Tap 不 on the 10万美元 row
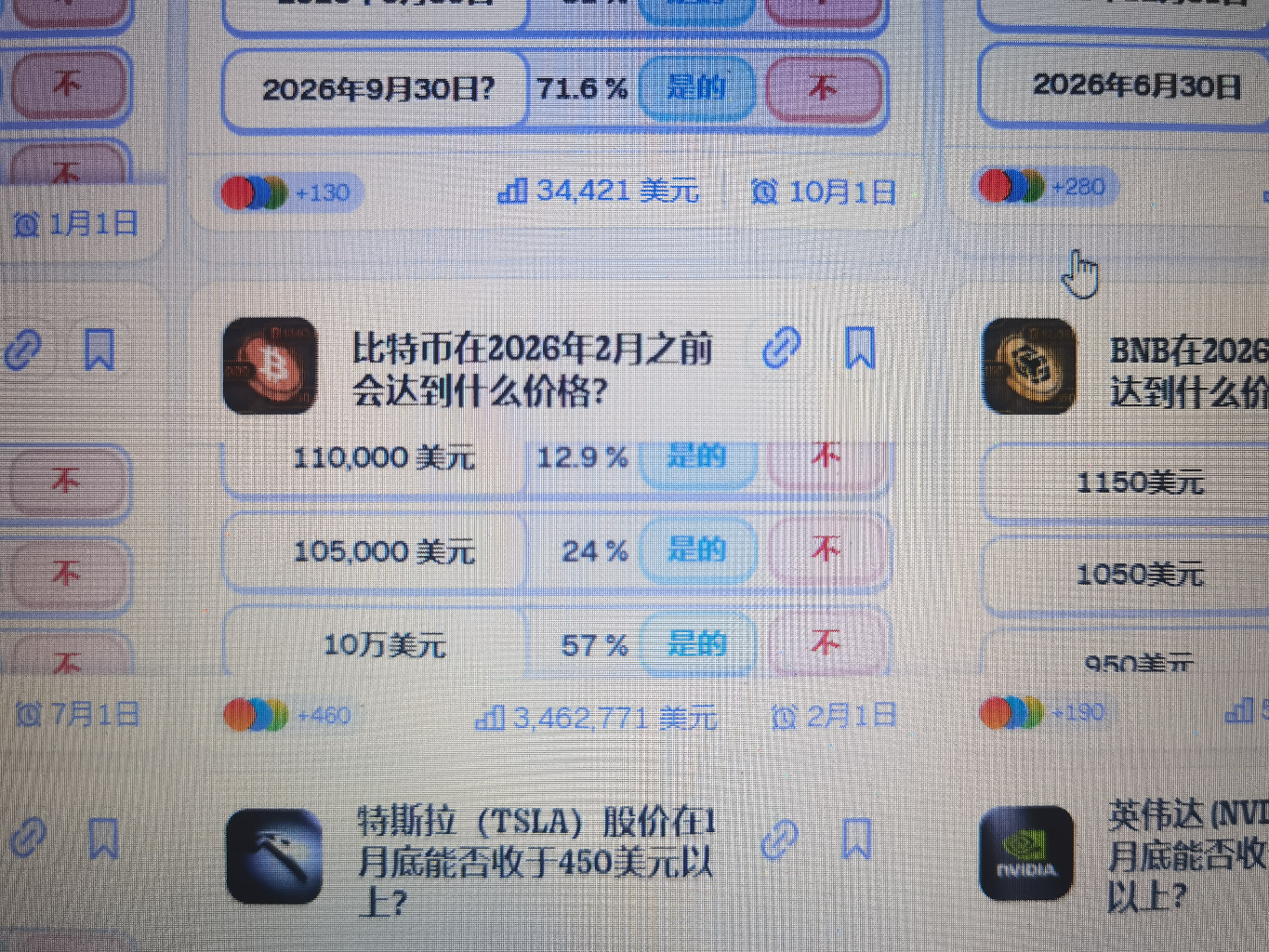 pos(826,643)
